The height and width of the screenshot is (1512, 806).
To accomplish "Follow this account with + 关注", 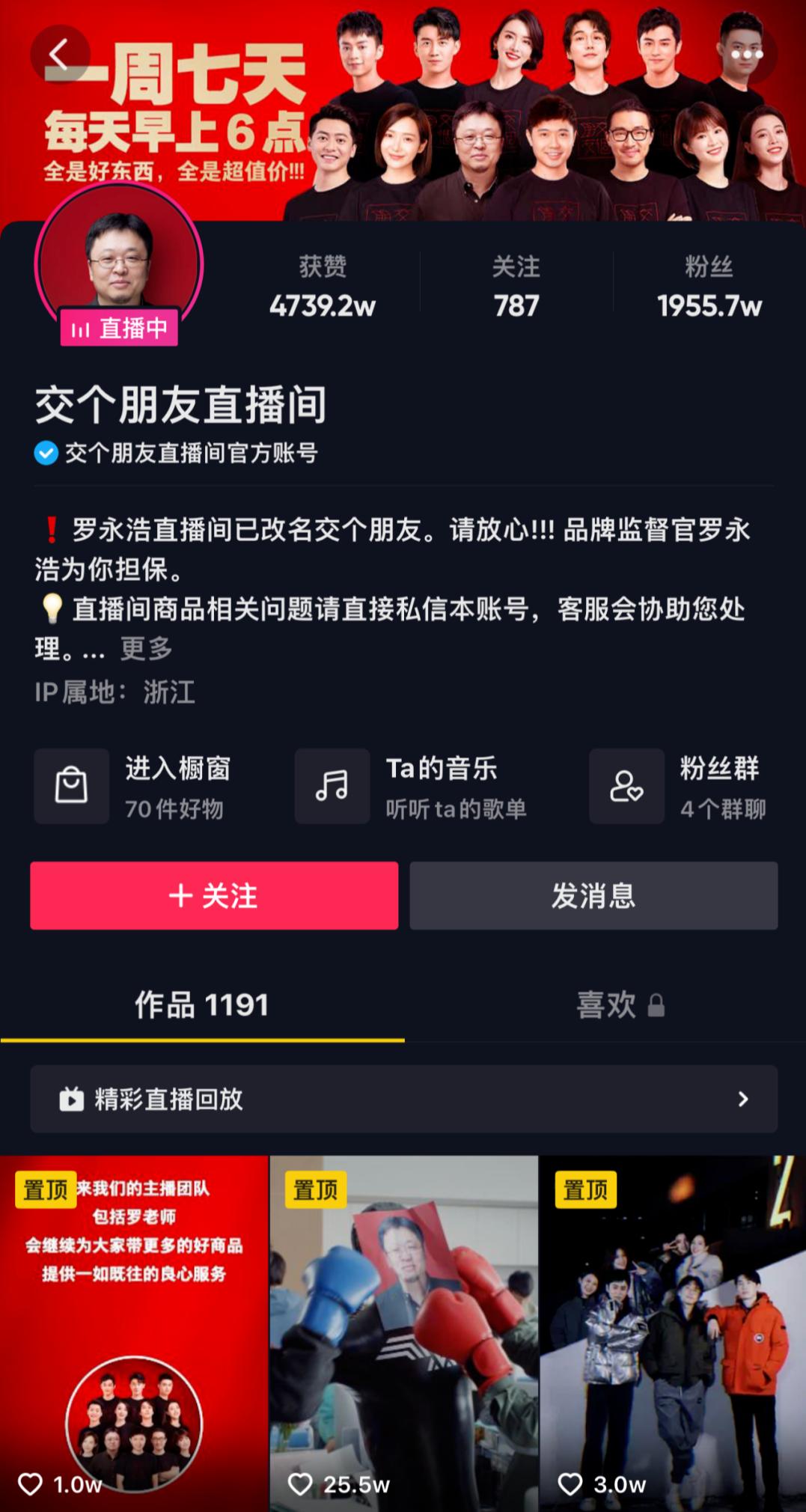I will click(x=214, y=895).
